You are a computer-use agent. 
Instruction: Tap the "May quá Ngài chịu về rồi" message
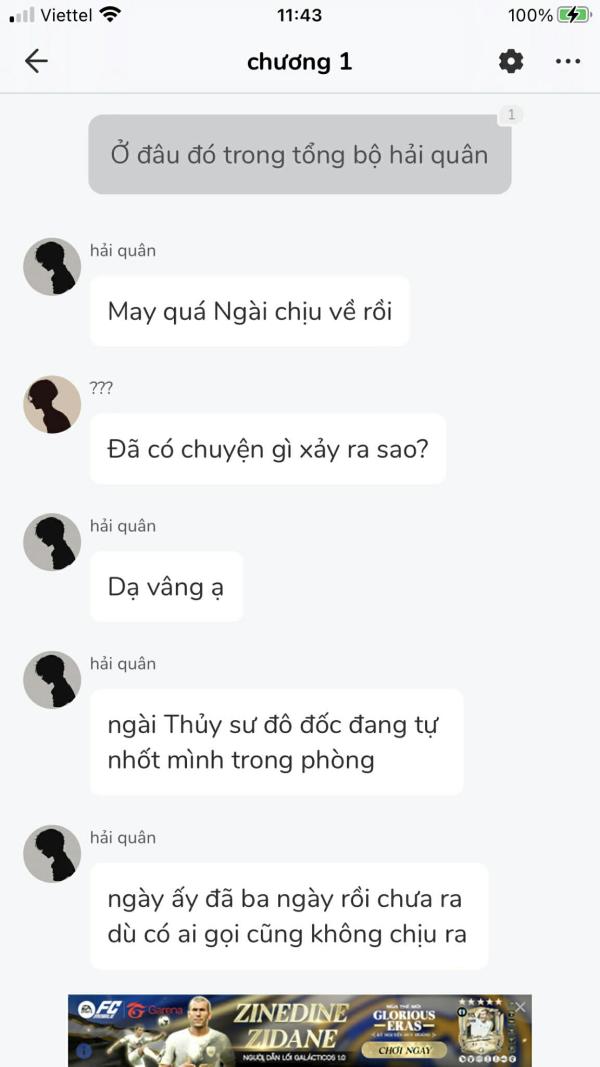249,311
